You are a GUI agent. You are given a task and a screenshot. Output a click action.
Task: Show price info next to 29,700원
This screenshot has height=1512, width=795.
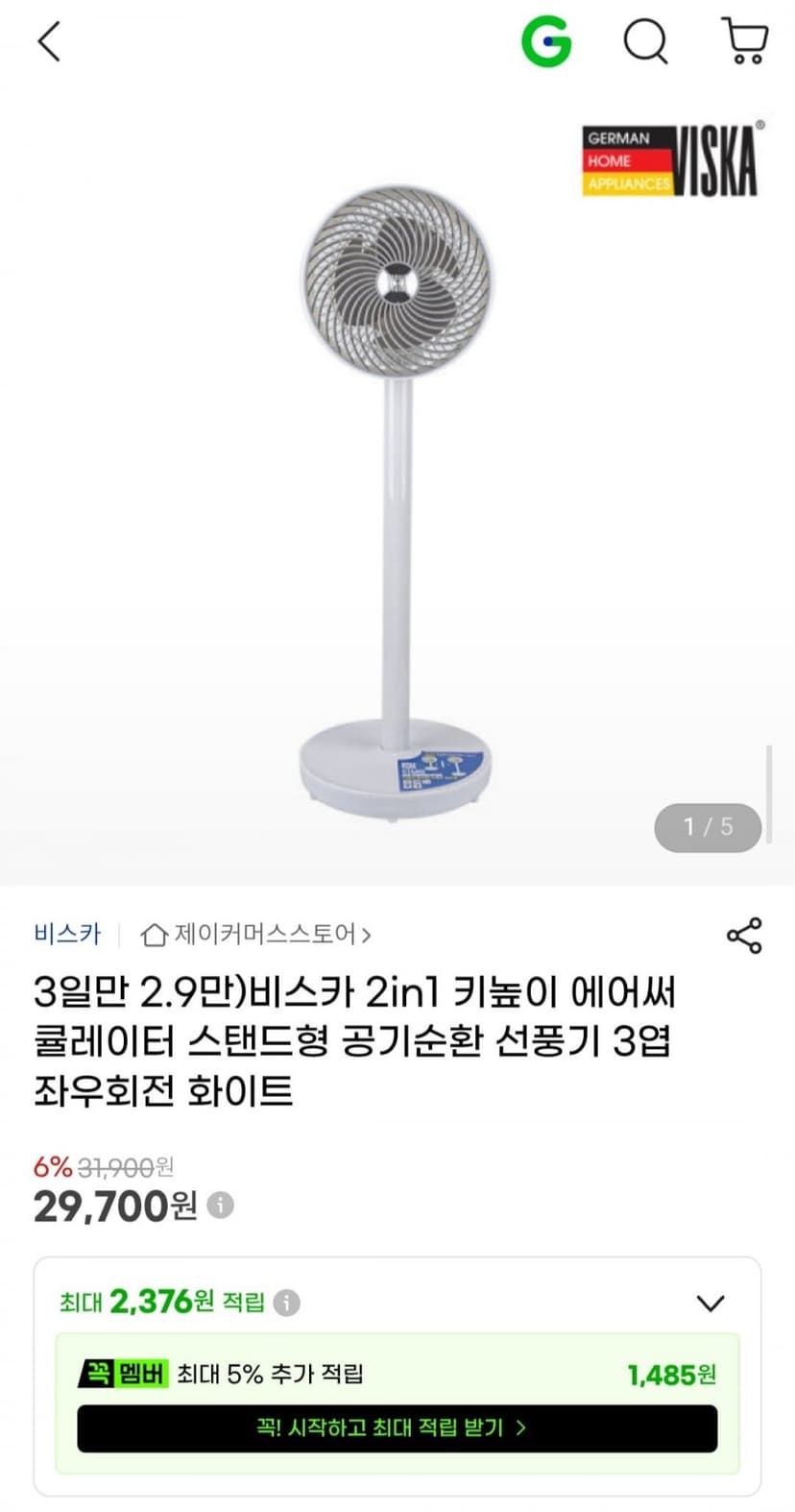221,1205
